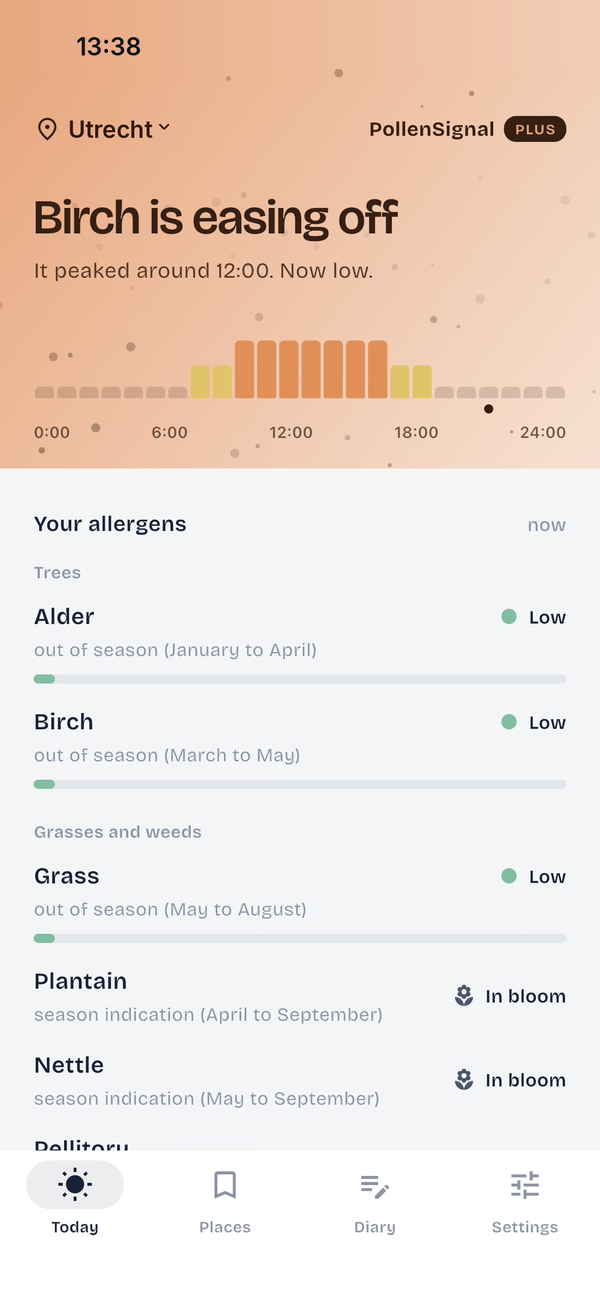The width and height of the screenshot is (600, 1300).
Task: View Nettle season details
Action: [300, 1081]
